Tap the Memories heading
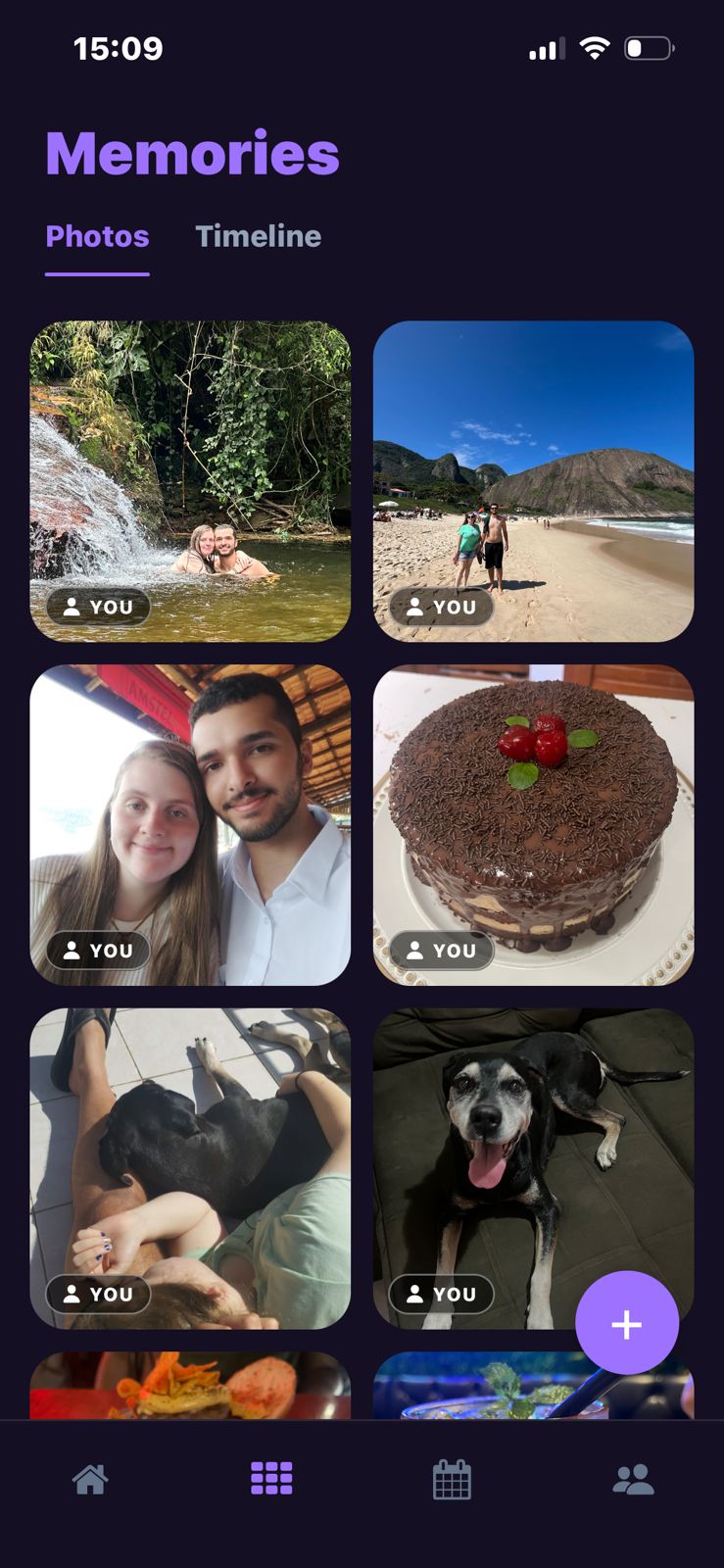 click(x=192, y=152)
